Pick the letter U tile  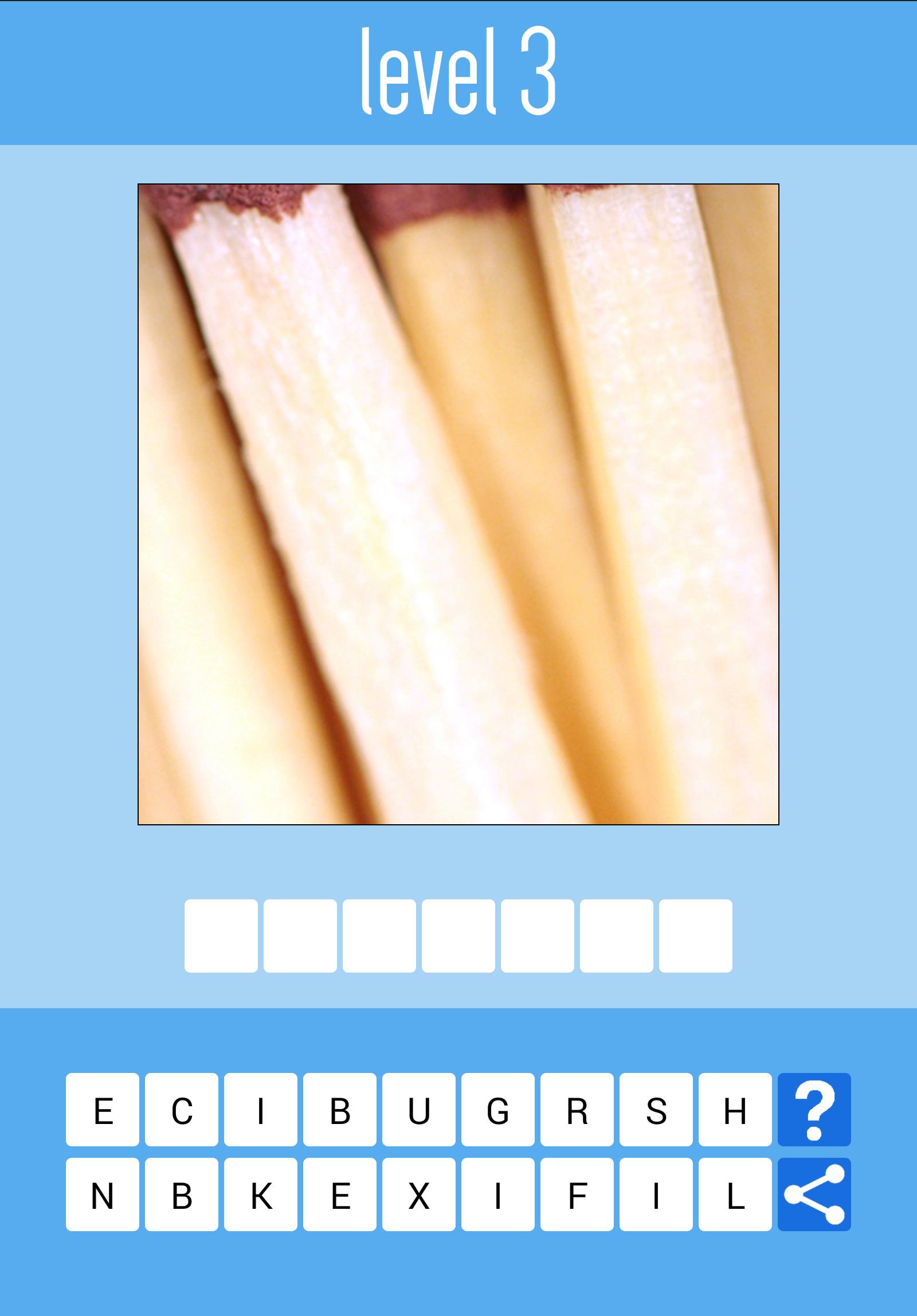[418, 1110]
